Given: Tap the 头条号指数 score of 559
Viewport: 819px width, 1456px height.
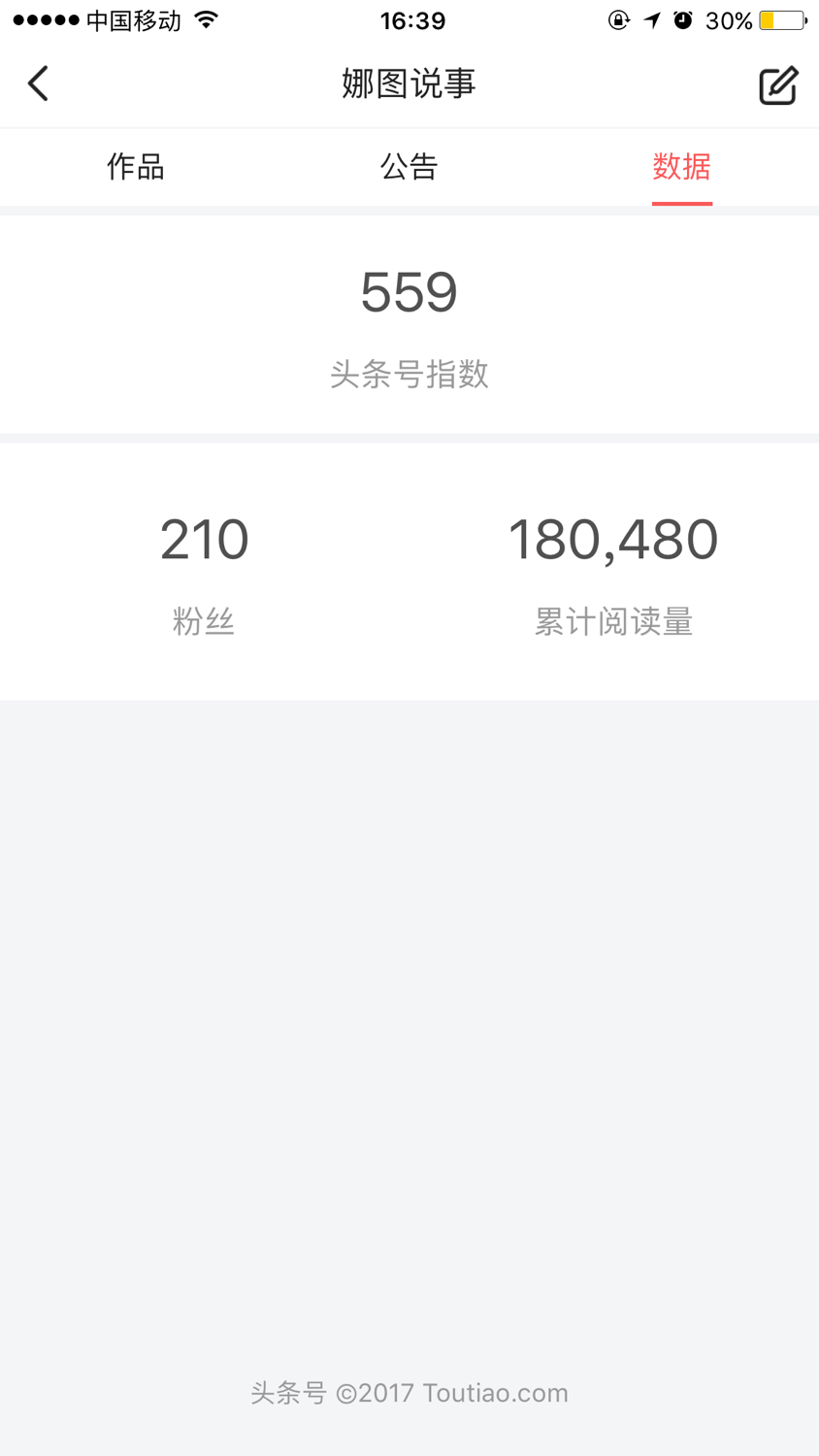Looking at the screenshot, I should click(409, 291).
